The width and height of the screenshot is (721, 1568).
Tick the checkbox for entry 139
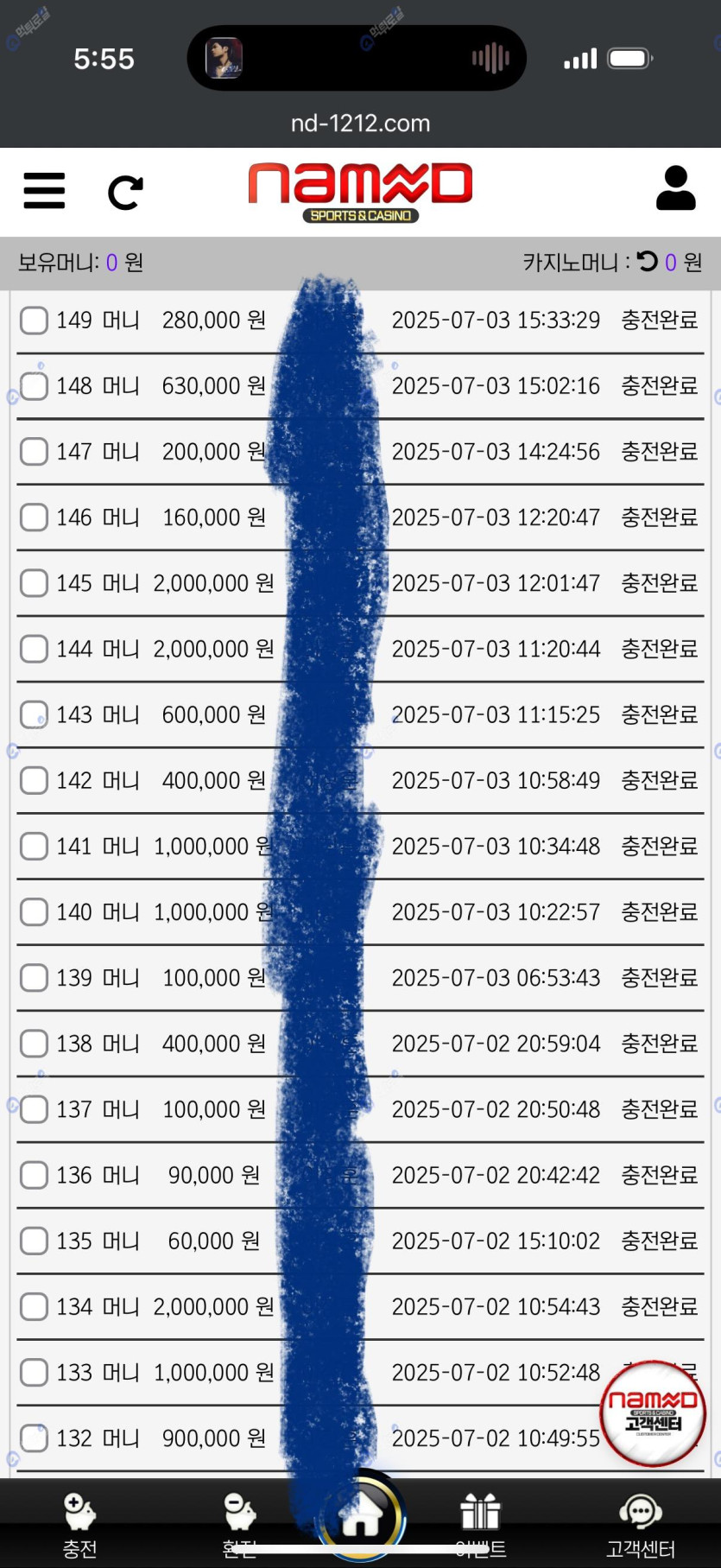34,978
